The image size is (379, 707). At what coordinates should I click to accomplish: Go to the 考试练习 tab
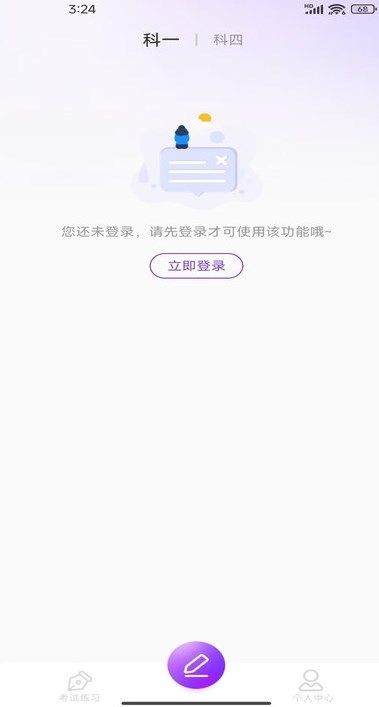(x=79, y=686)
